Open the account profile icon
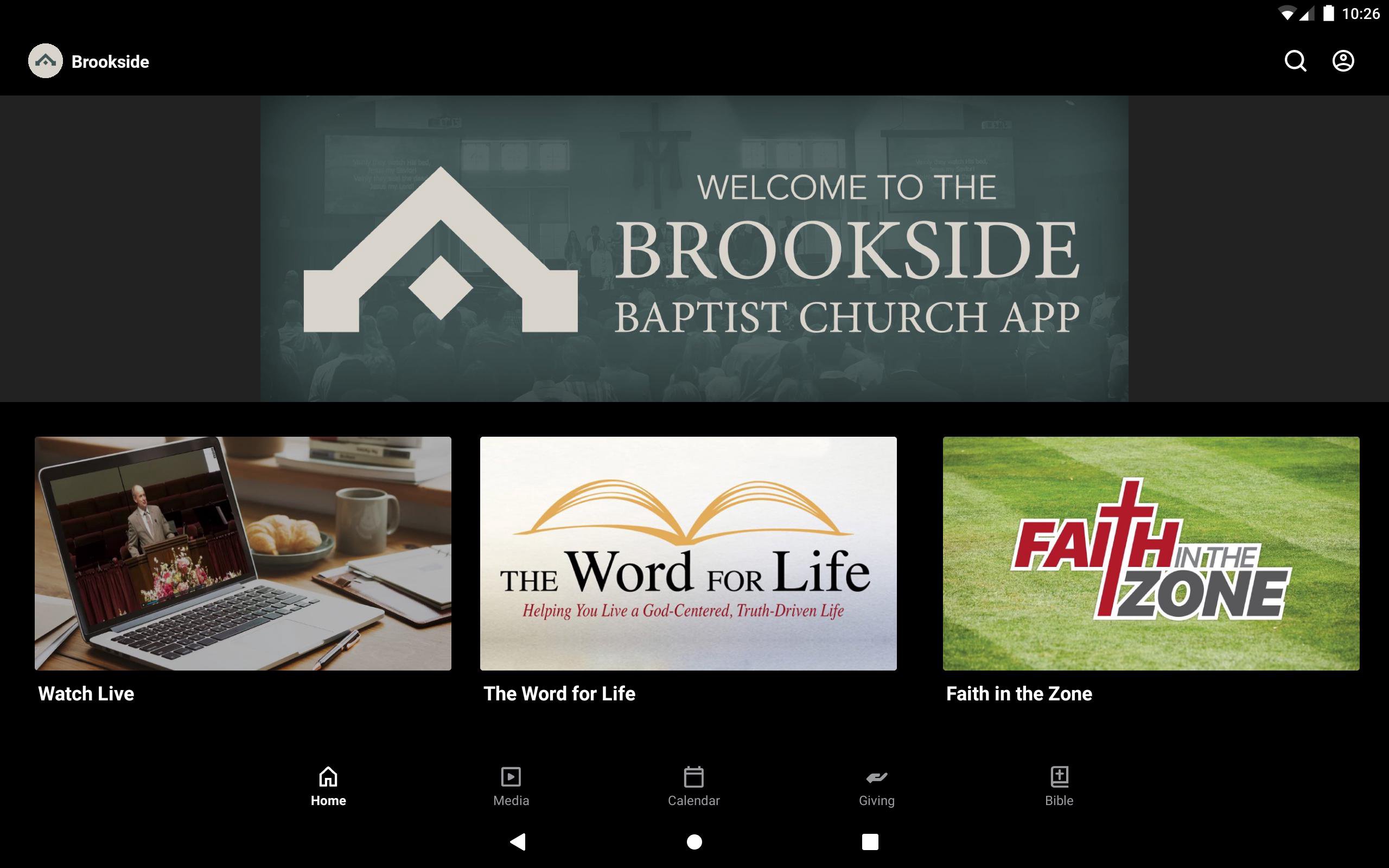The image size is (1389, 868). (x=1342, y=61)
